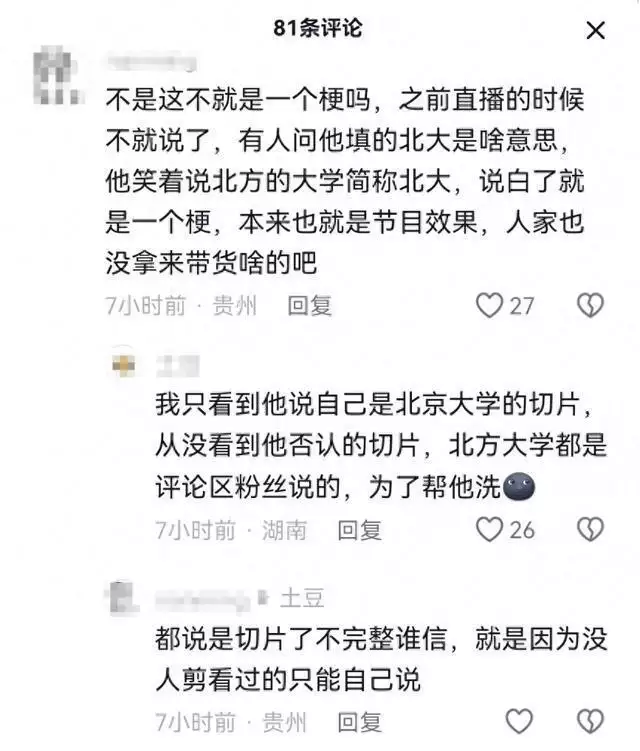Reply to the first comment from 贵州
This screenshot has width=640, height=751.
(309, 306)
